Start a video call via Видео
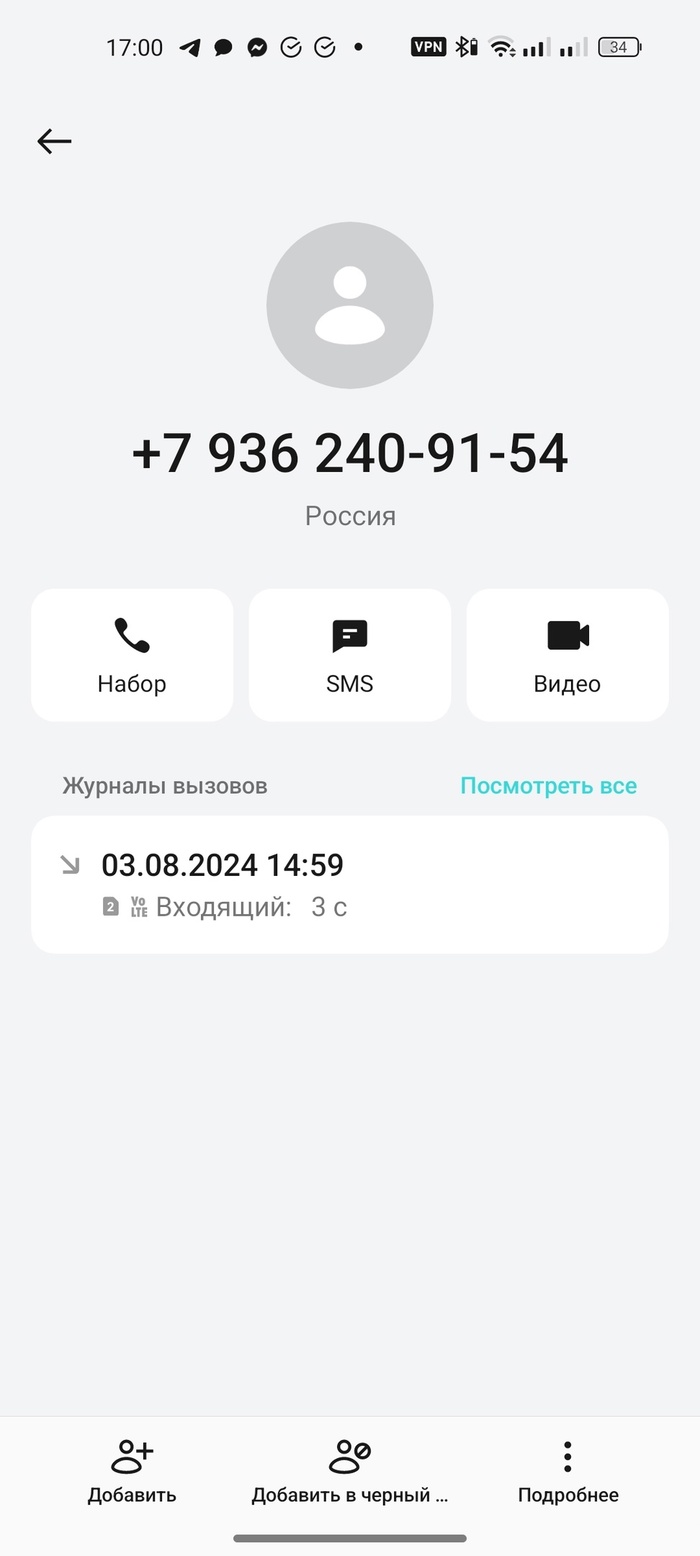The width and height of the screenshot is (700, 1556). [x=567, y=655]
